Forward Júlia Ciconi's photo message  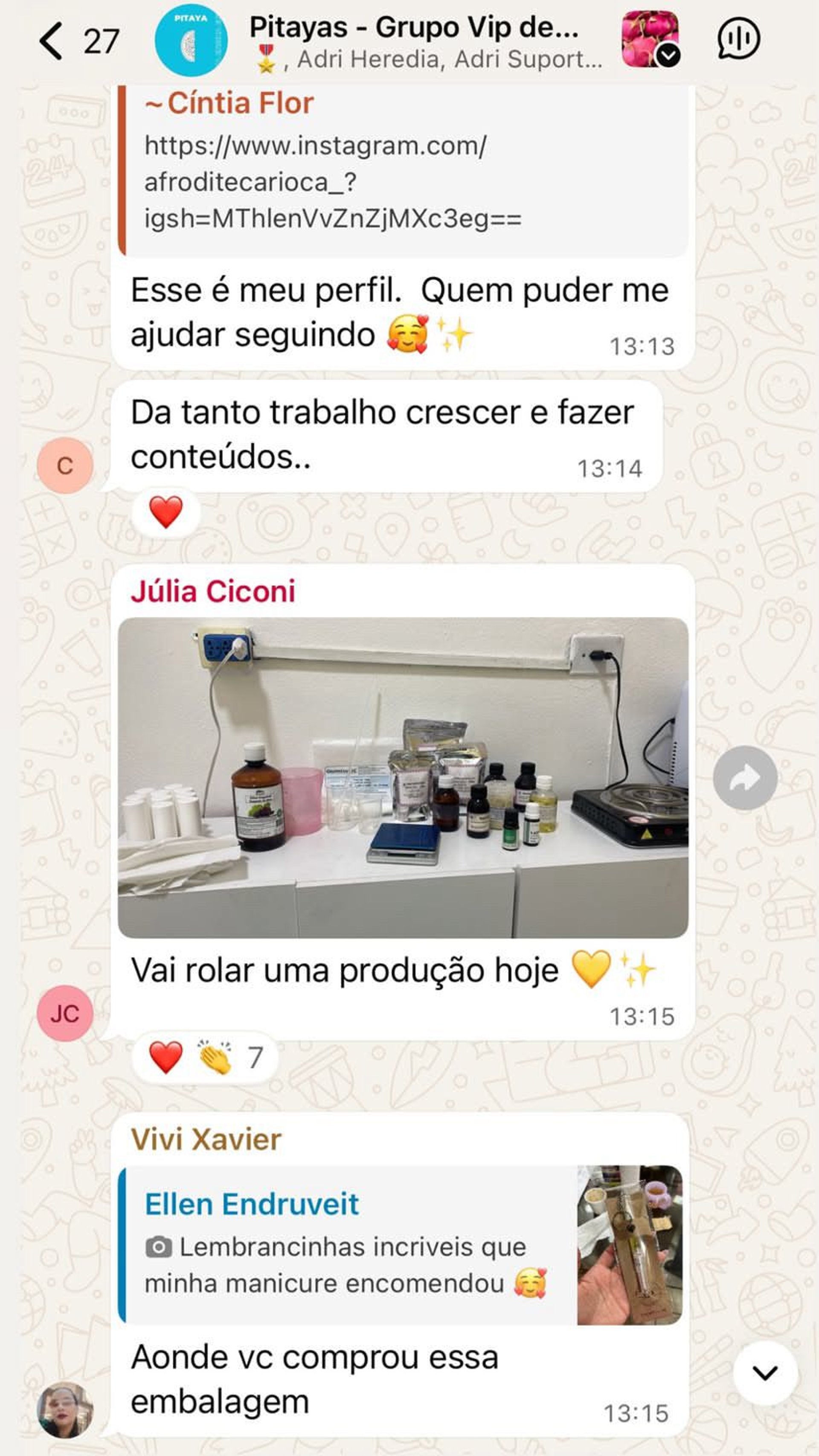[745, 778]
